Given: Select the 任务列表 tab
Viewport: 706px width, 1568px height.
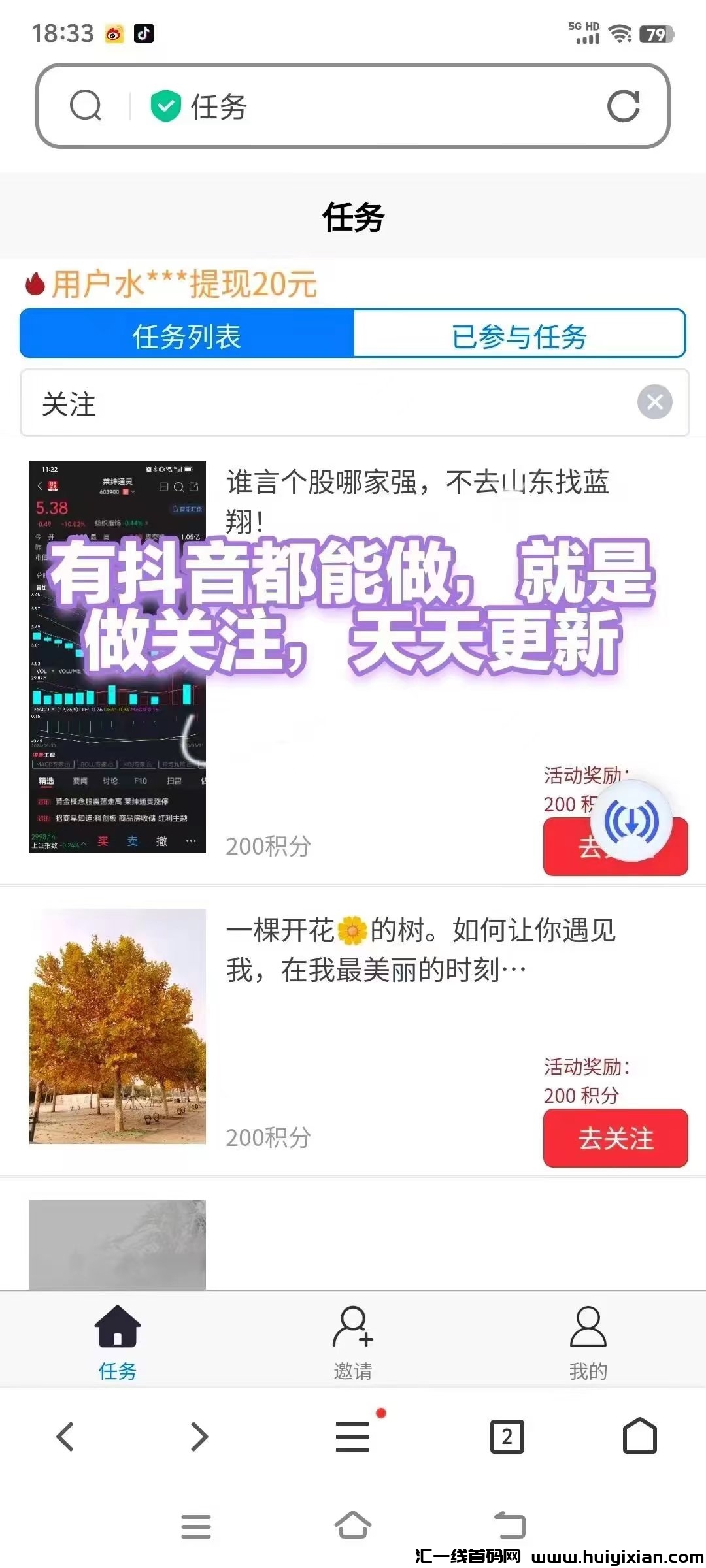Looking at the screenshot, I should 187,336.
